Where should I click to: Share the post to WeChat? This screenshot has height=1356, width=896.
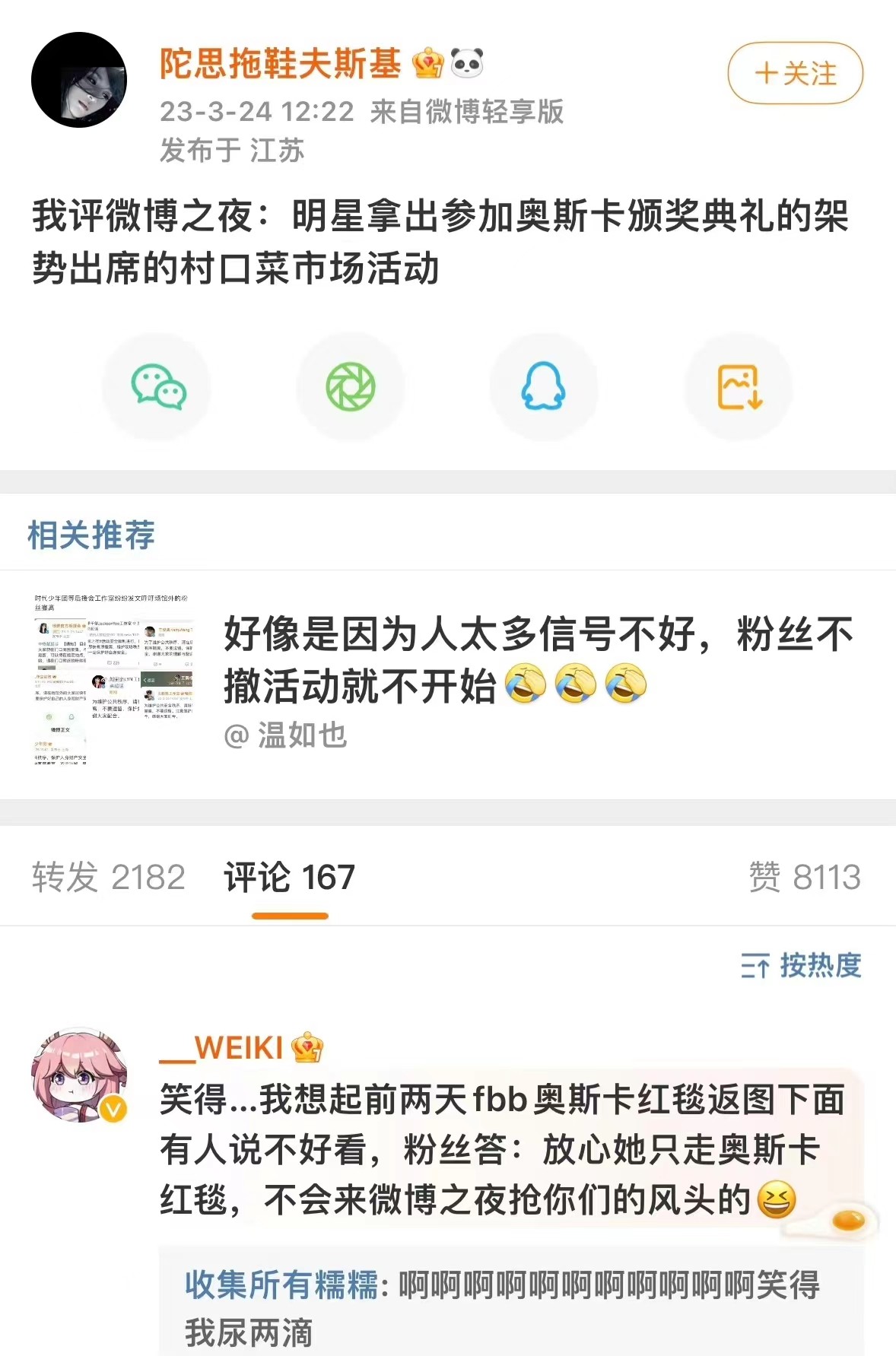(158, 386)
